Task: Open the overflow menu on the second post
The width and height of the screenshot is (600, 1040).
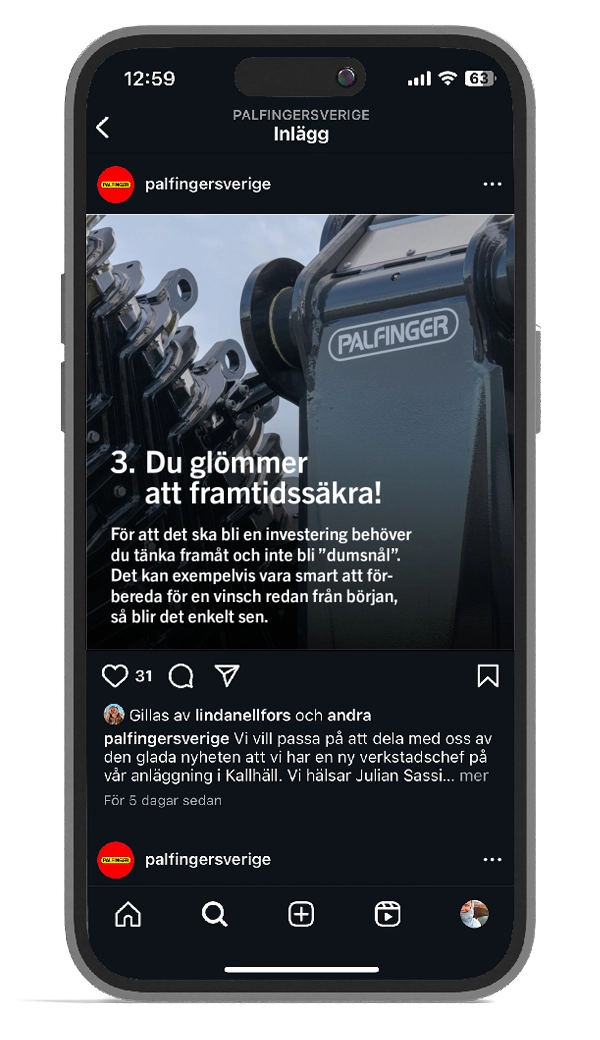Action: (x=492, y=860)
